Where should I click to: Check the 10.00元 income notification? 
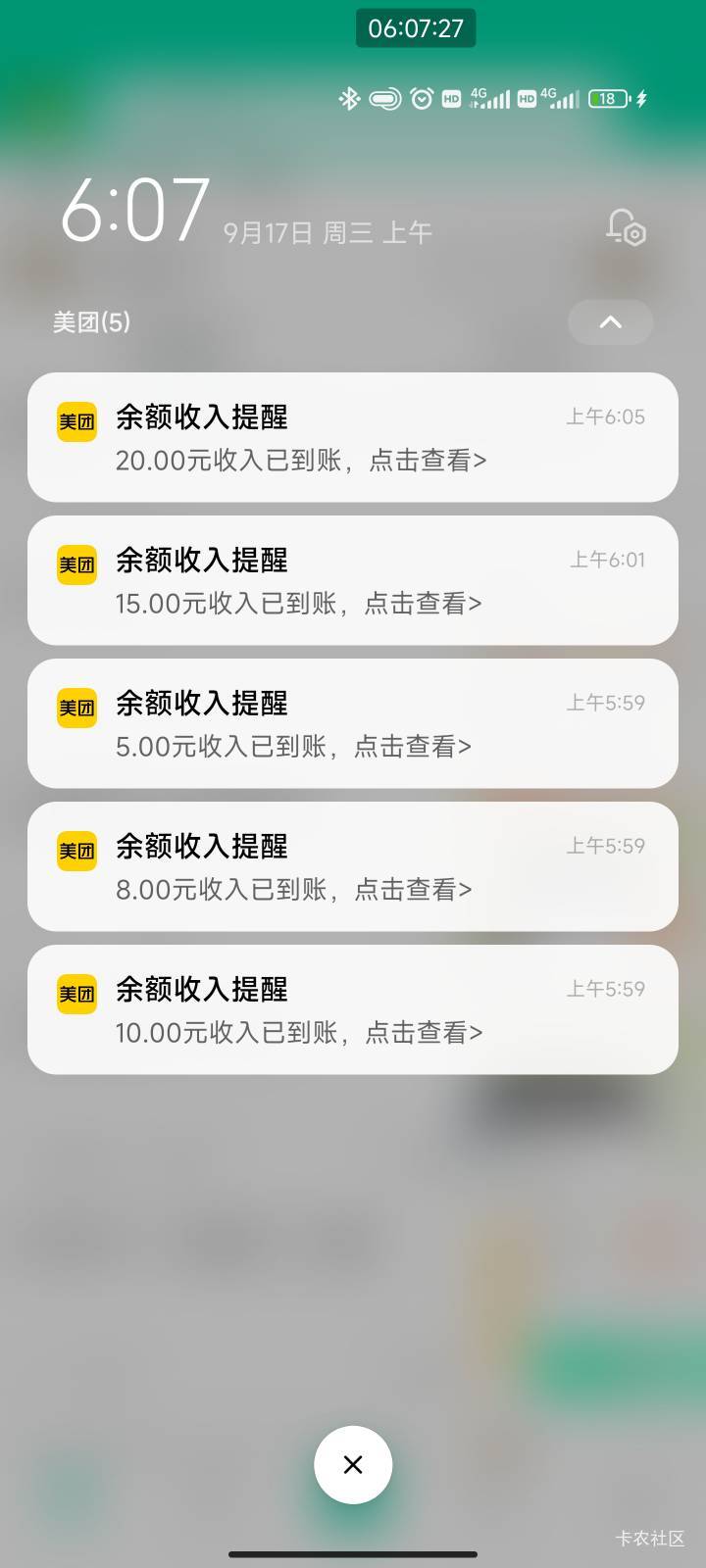point(353,1009)
